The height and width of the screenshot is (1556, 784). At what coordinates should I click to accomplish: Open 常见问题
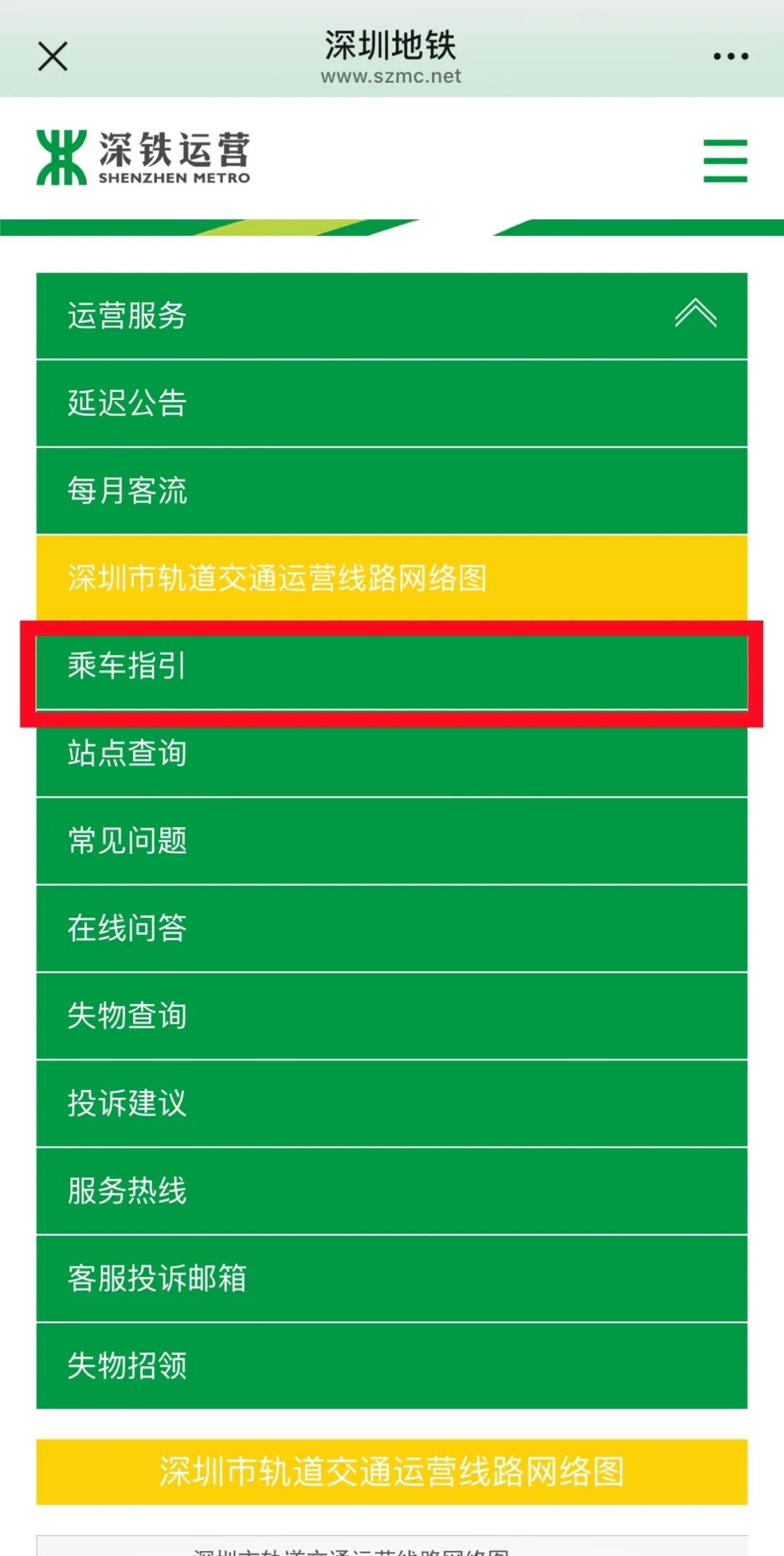tap(392, 841)
